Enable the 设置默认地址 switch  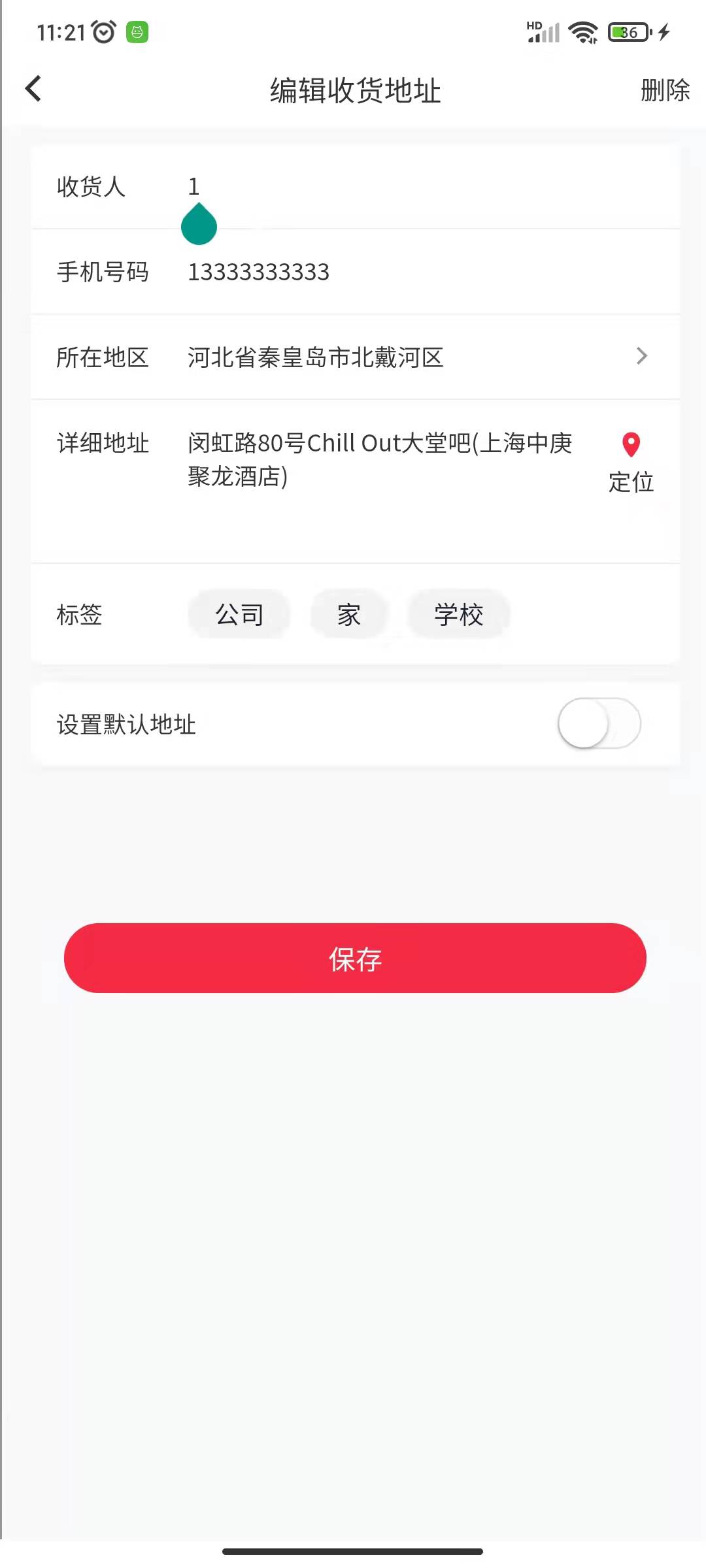tap(599, 723)
